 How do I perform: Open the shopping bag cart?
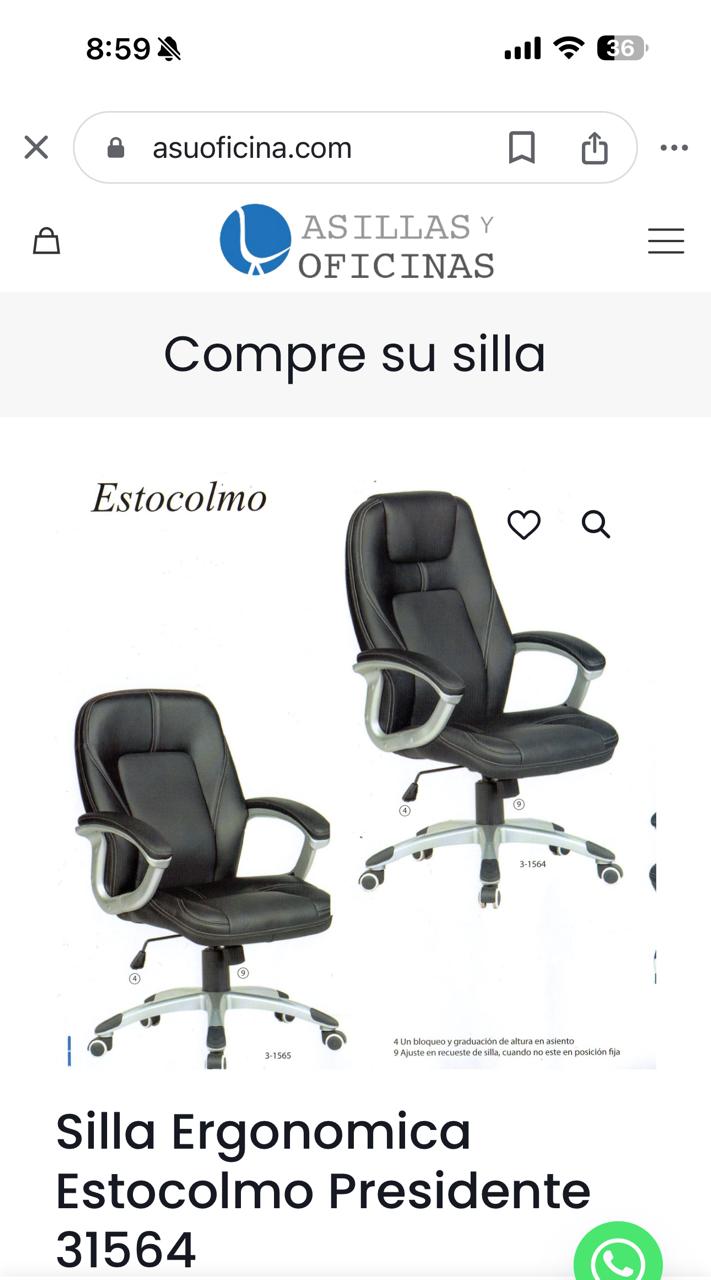(46, 241)
